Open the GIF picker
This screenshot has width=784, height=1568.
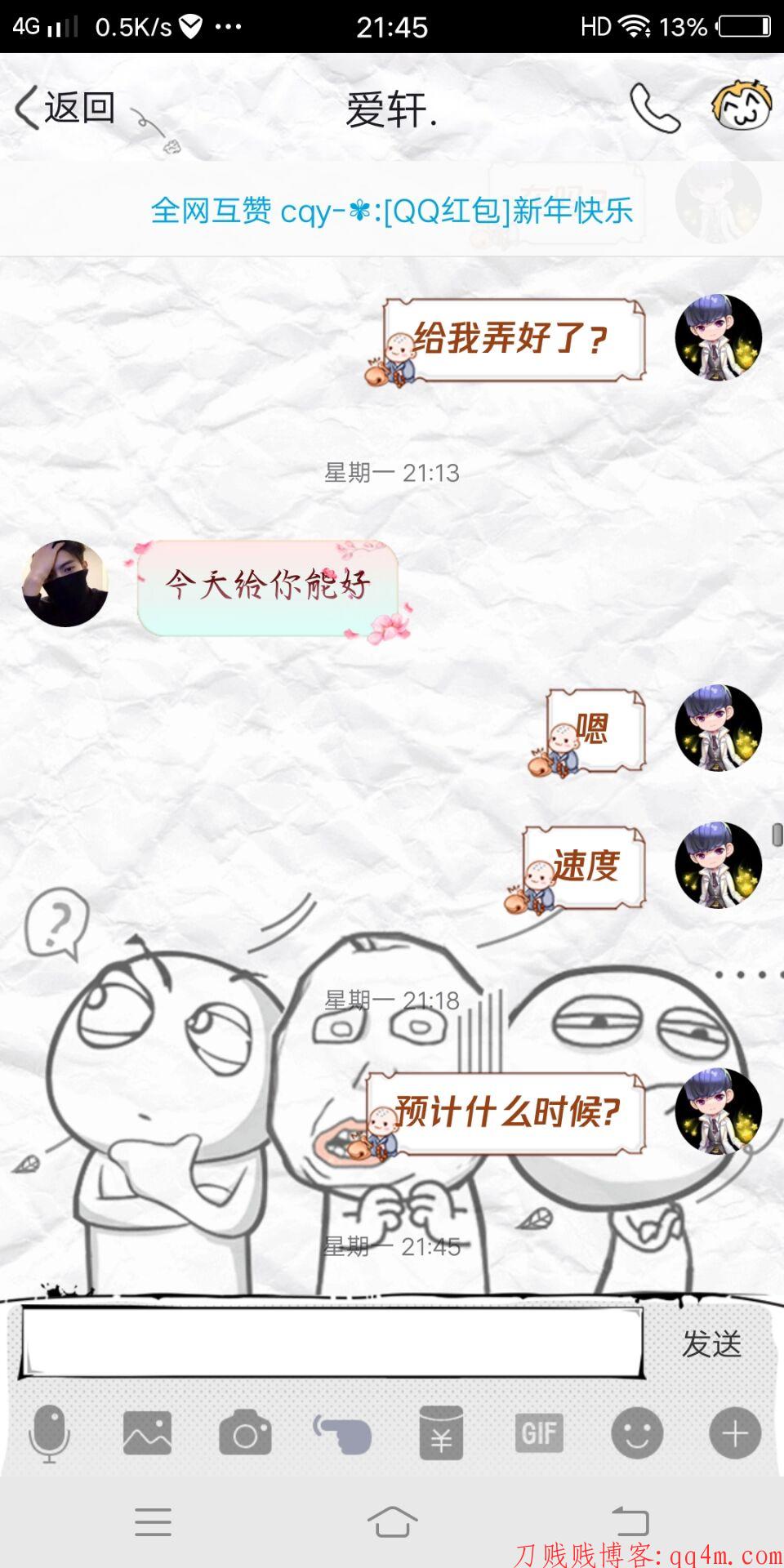pyautogui.click(x=539, y=1433)
